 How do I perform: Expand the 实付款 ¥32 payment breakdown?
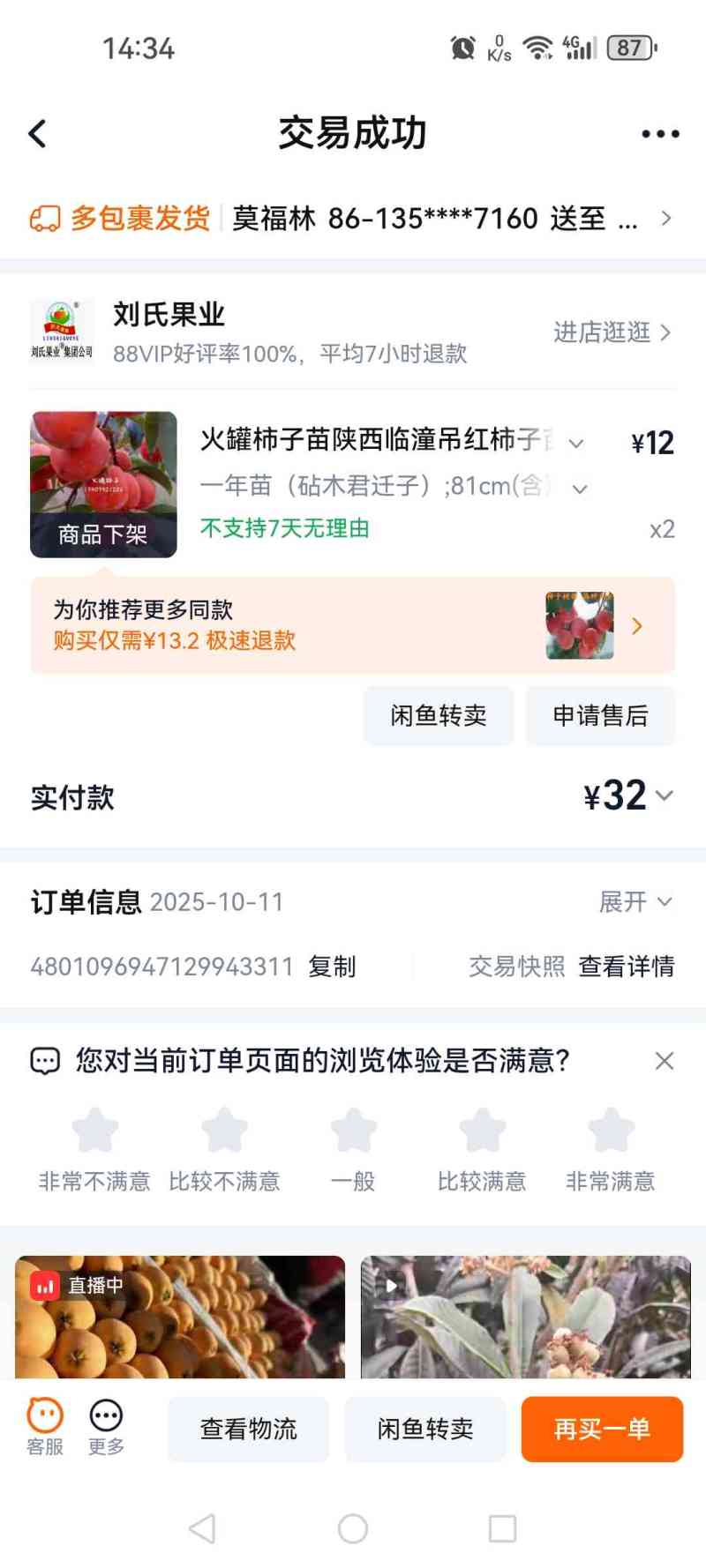[x=627, y=796]
